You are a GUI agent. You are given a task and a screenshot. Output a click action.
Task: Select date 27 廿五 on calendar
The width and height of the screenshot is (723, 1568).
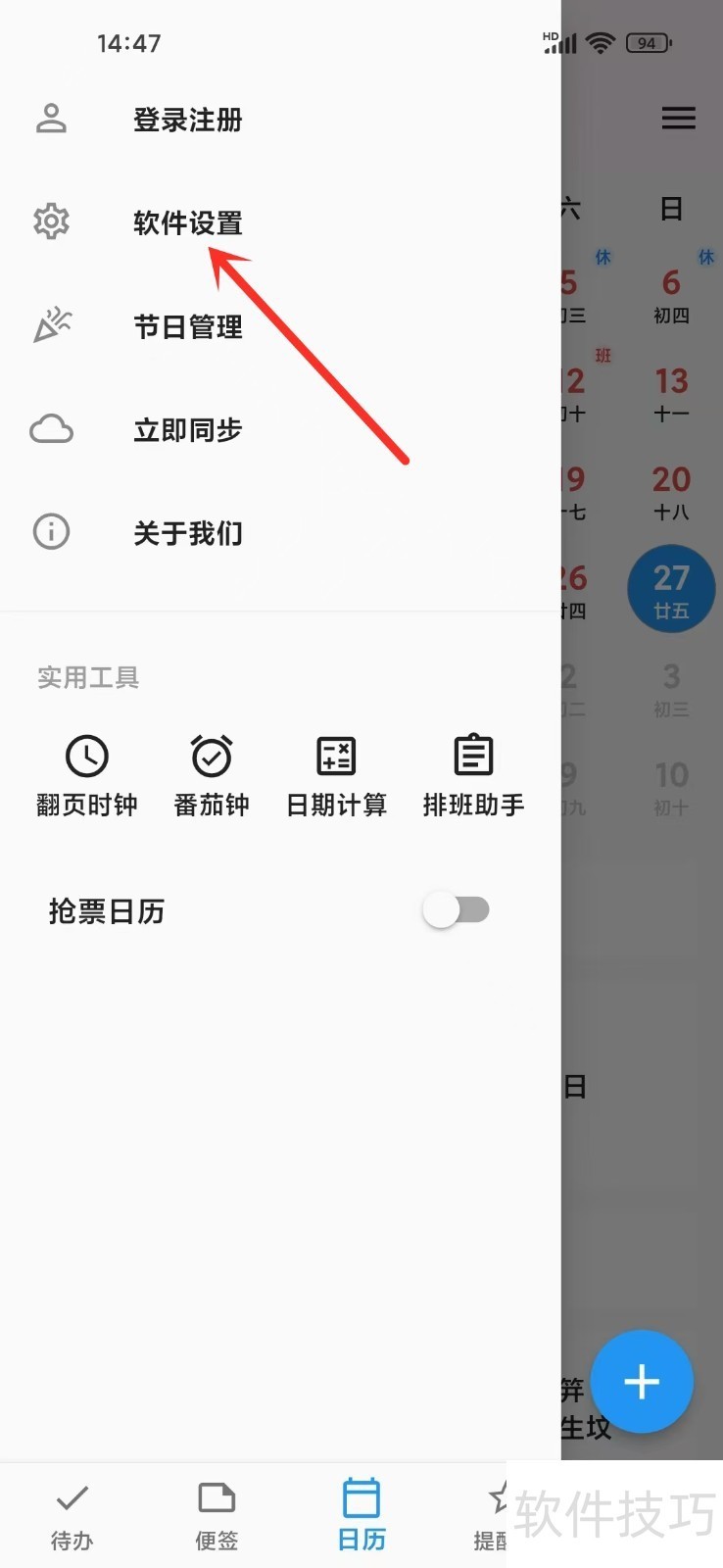point(671,590)
